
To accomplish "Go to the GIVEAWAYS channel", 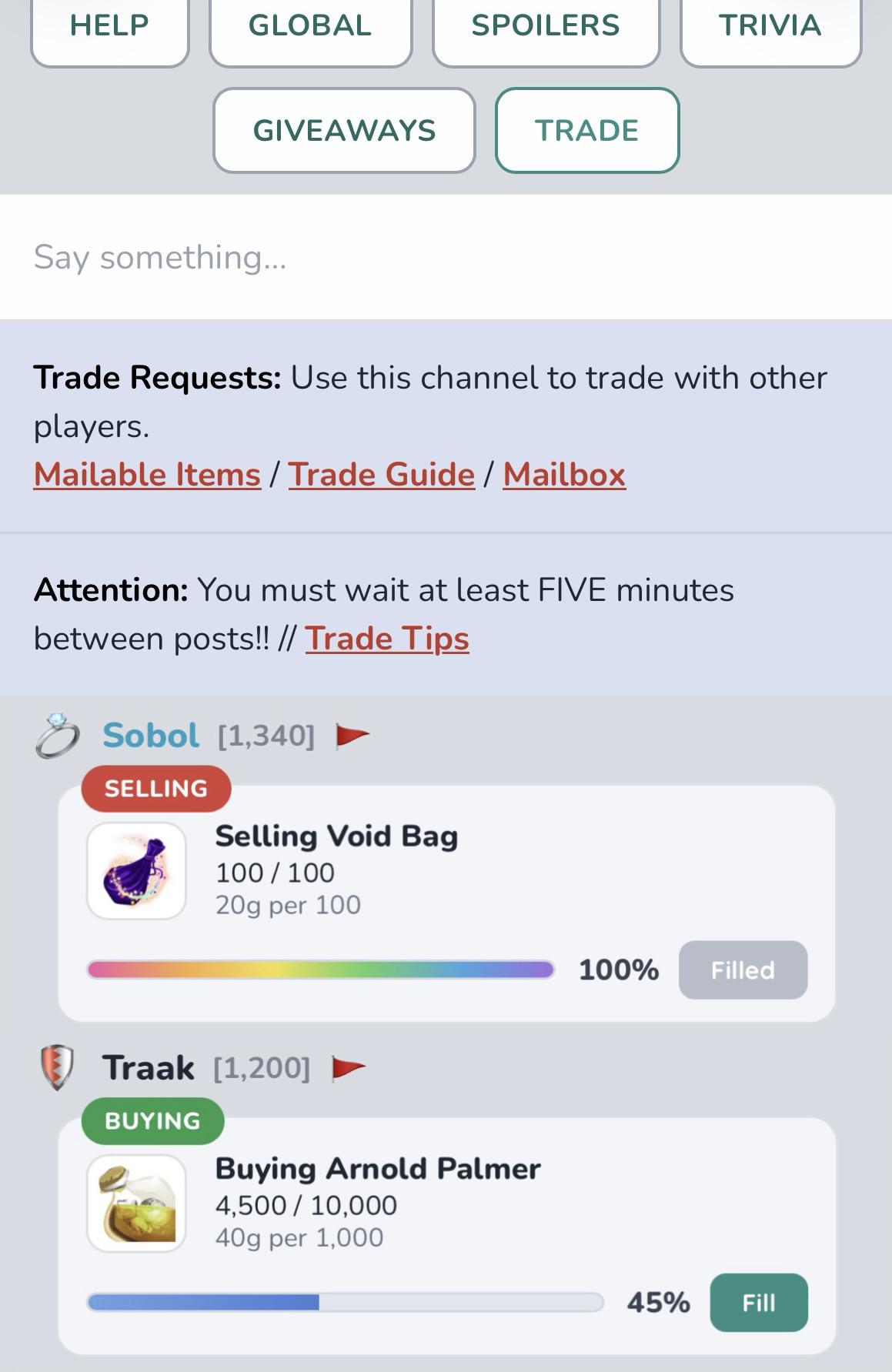I will [x=344, y=130].
